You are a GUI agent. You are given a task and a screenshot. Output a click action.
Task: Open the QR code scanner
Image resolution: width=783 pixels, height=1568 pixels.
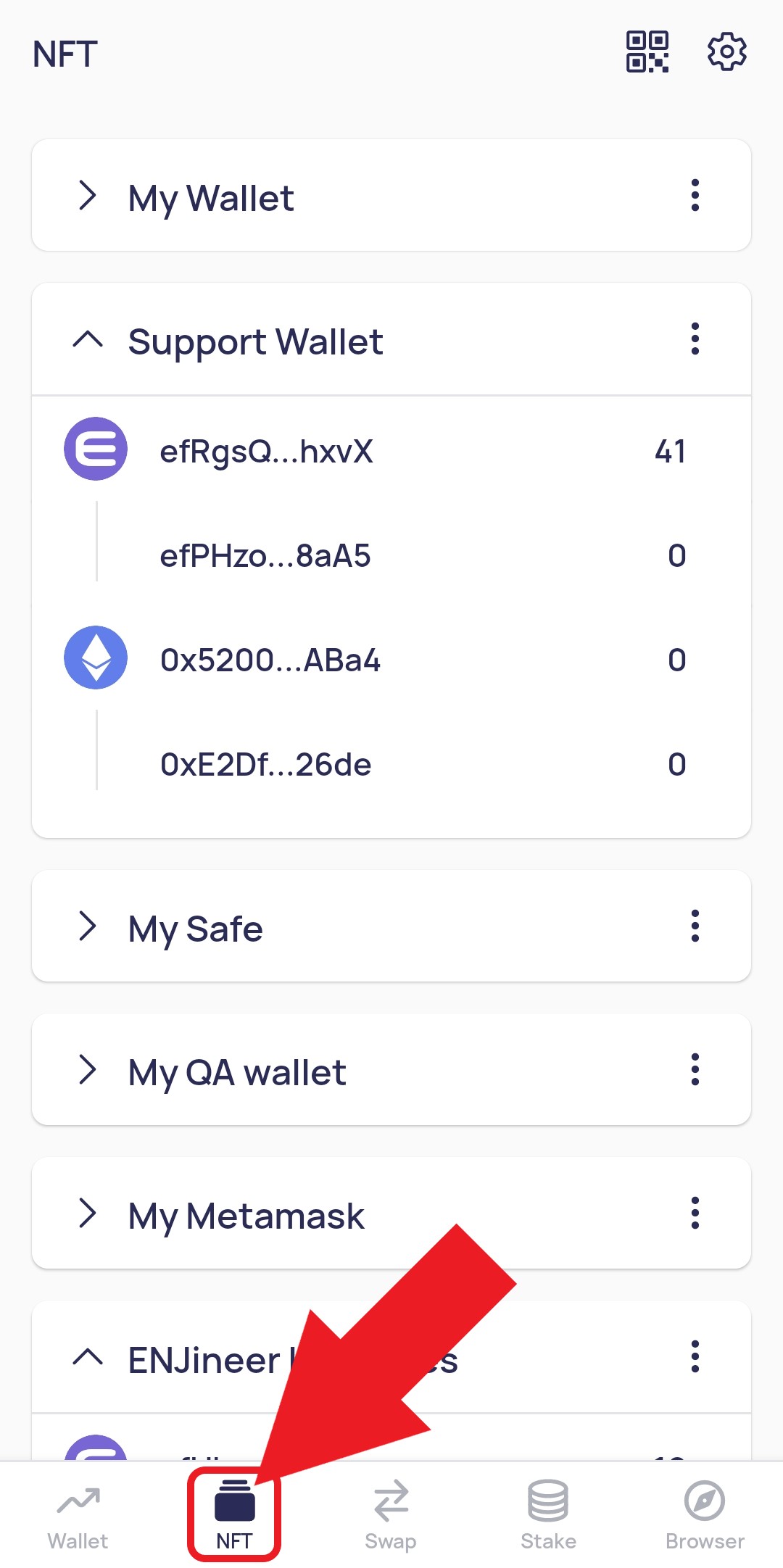[647, 51]
